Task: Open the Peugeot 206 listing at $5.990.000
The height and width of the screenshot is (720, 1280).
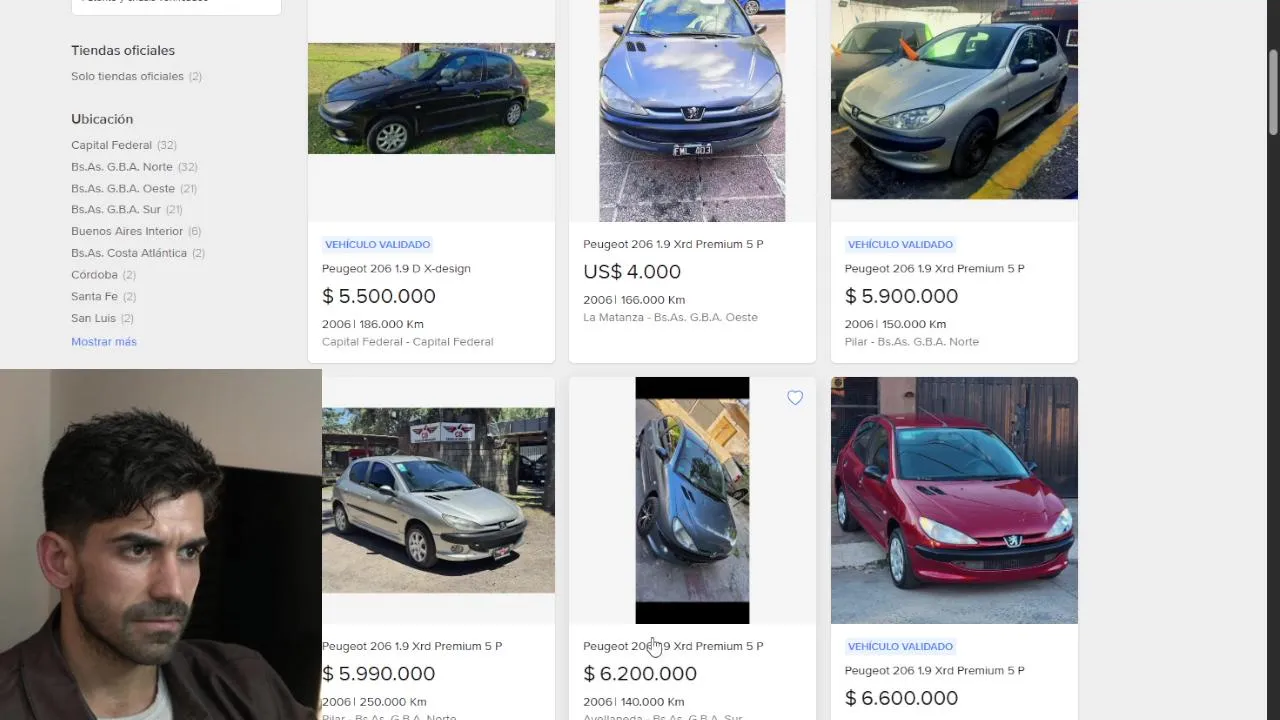Action: point(412,647)
